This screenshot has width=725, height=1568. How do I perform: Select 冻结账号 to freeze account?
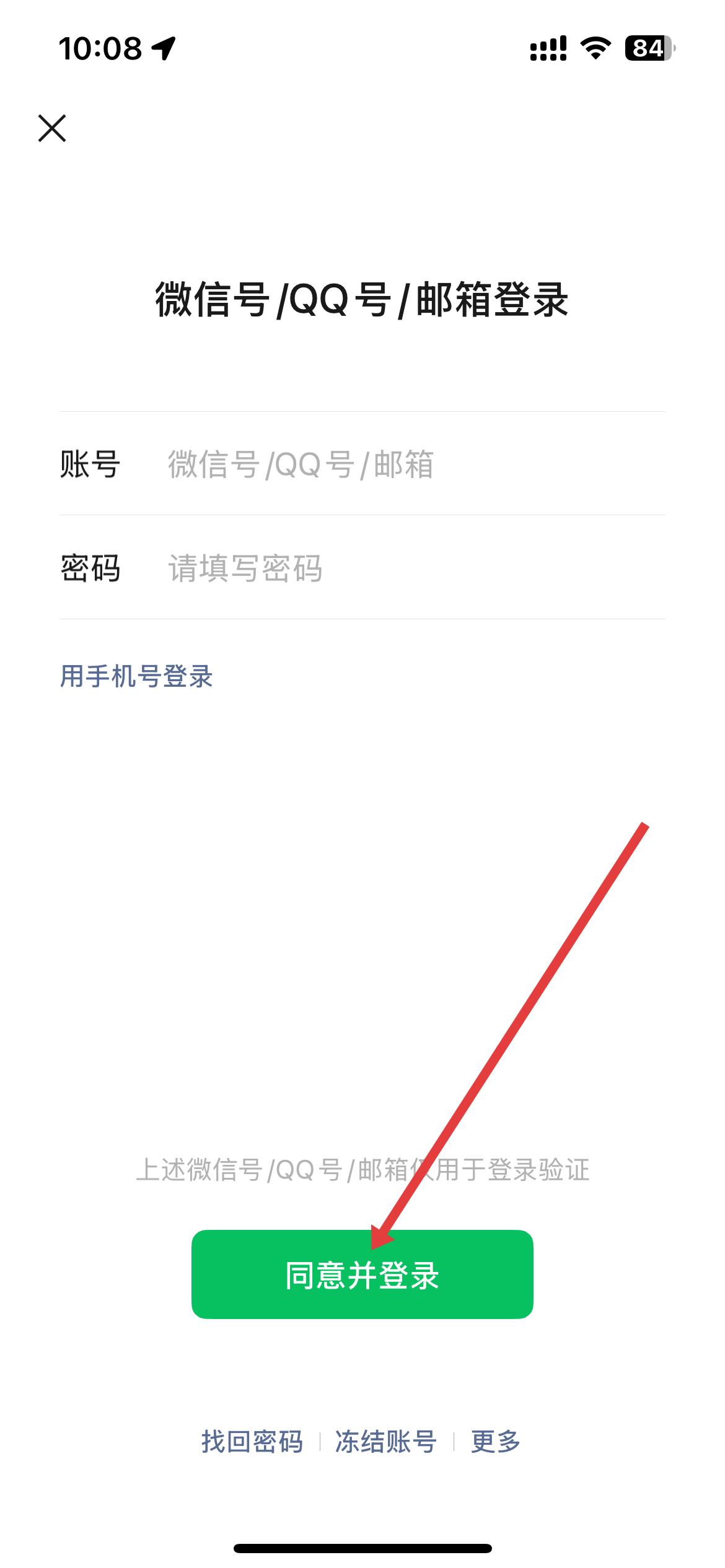click(386, 1442)
